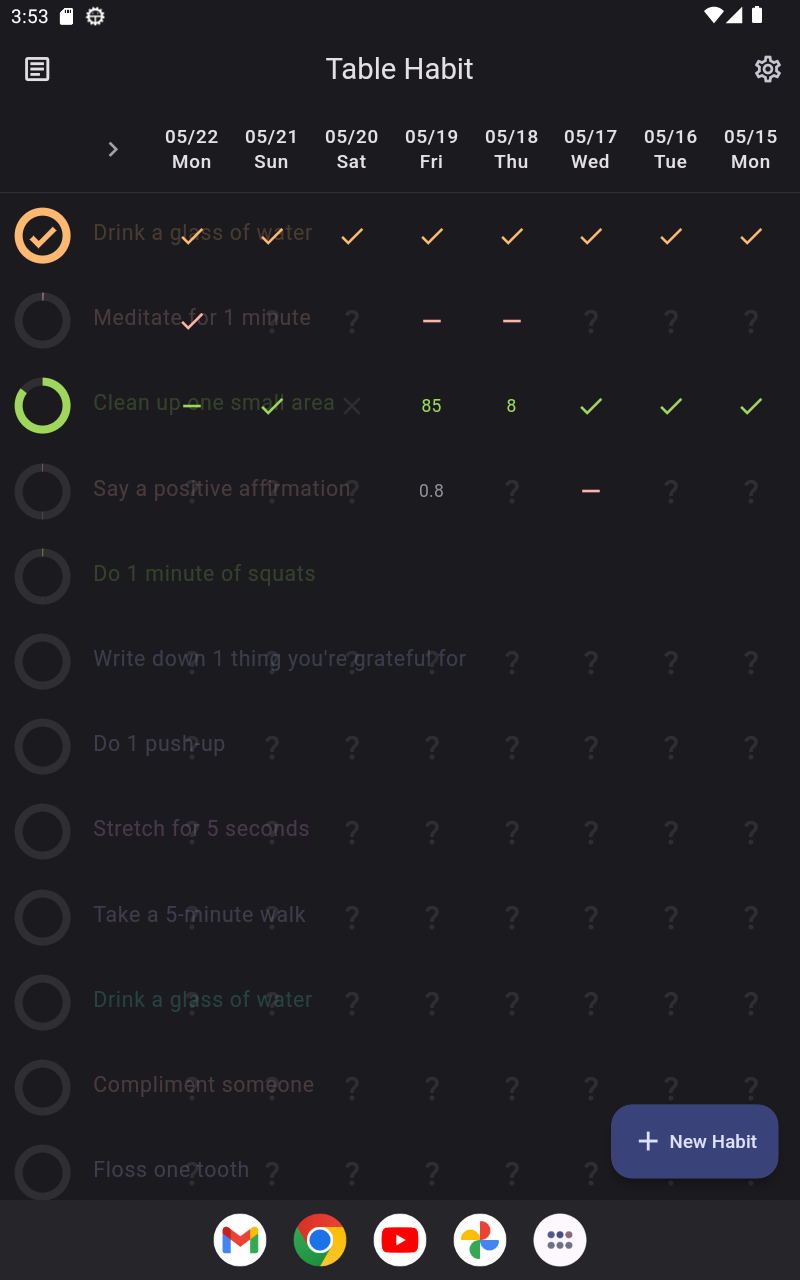Screen dimensions: 800x1280
Task: Launch YouTube from the dock
Action: (400, 1240)
